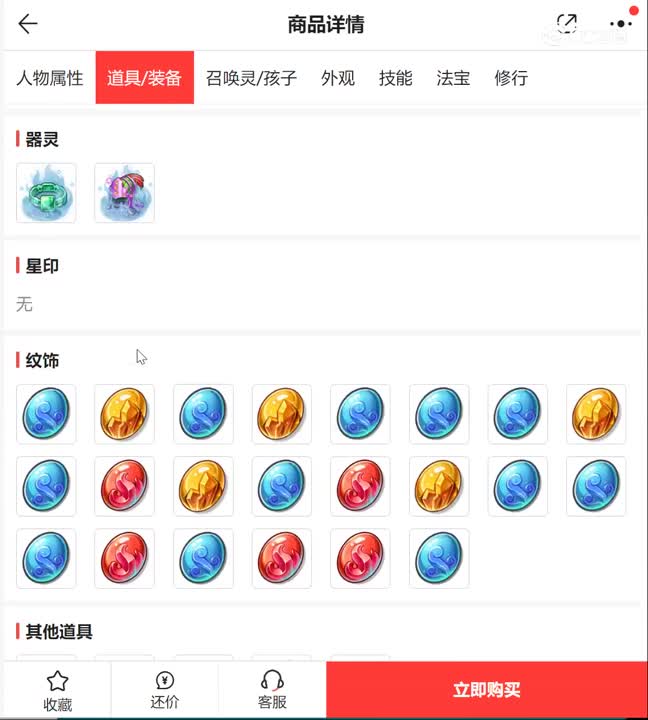648x720 pixels.
Task: Select the 道具/装备 tab
Action: click(x=144, y=78)
